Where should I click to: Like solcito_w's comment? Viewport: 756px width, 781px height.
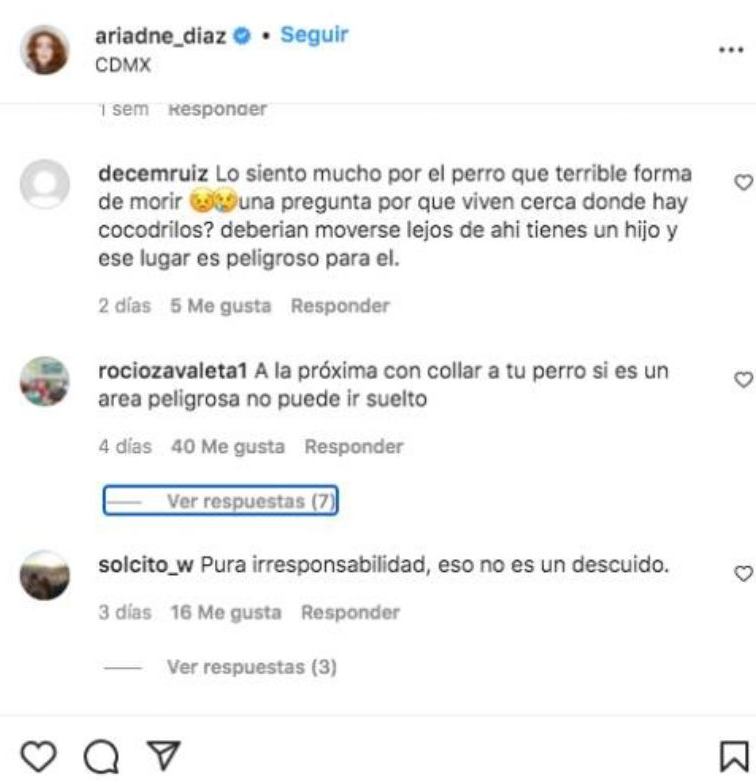[742, 573]
